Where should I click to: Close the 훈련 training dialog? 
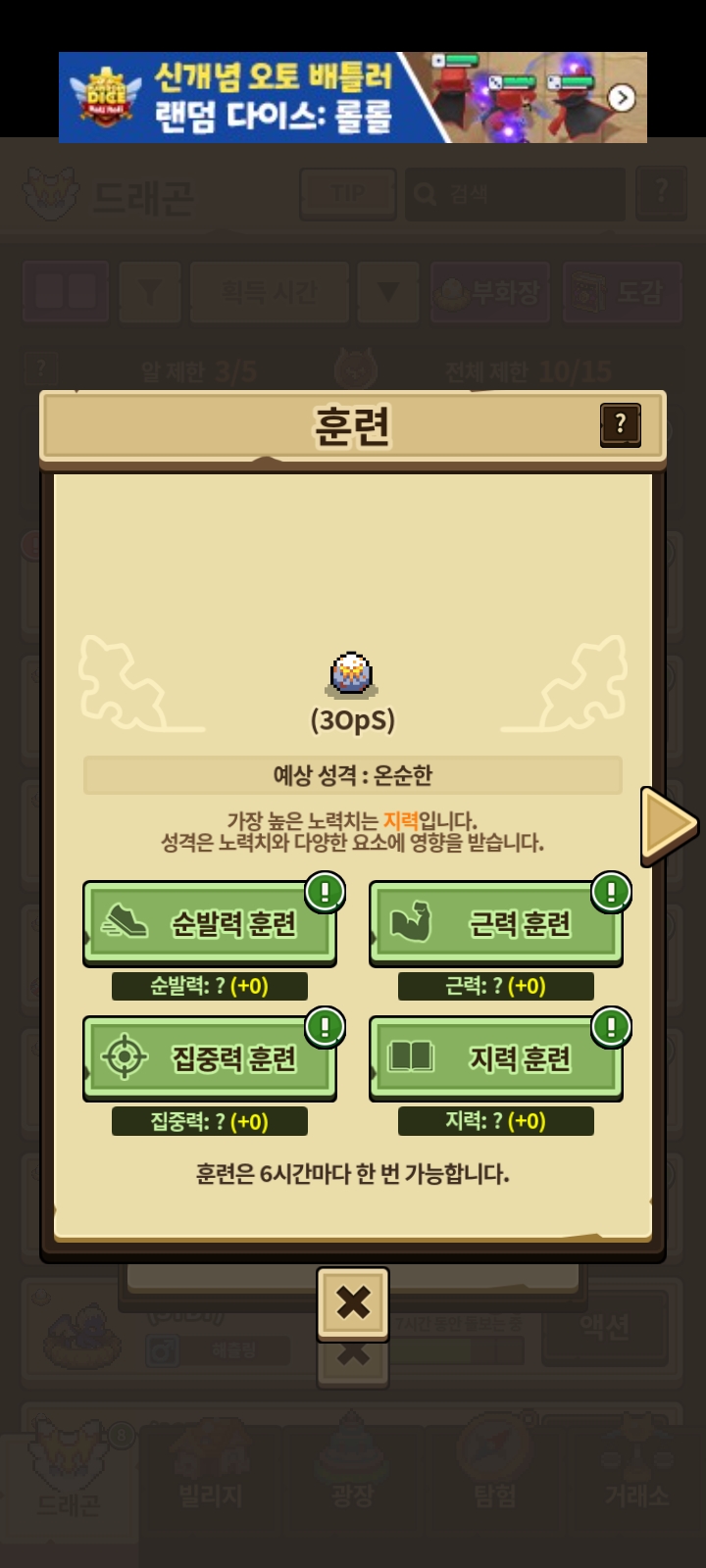coord(353,1302)
